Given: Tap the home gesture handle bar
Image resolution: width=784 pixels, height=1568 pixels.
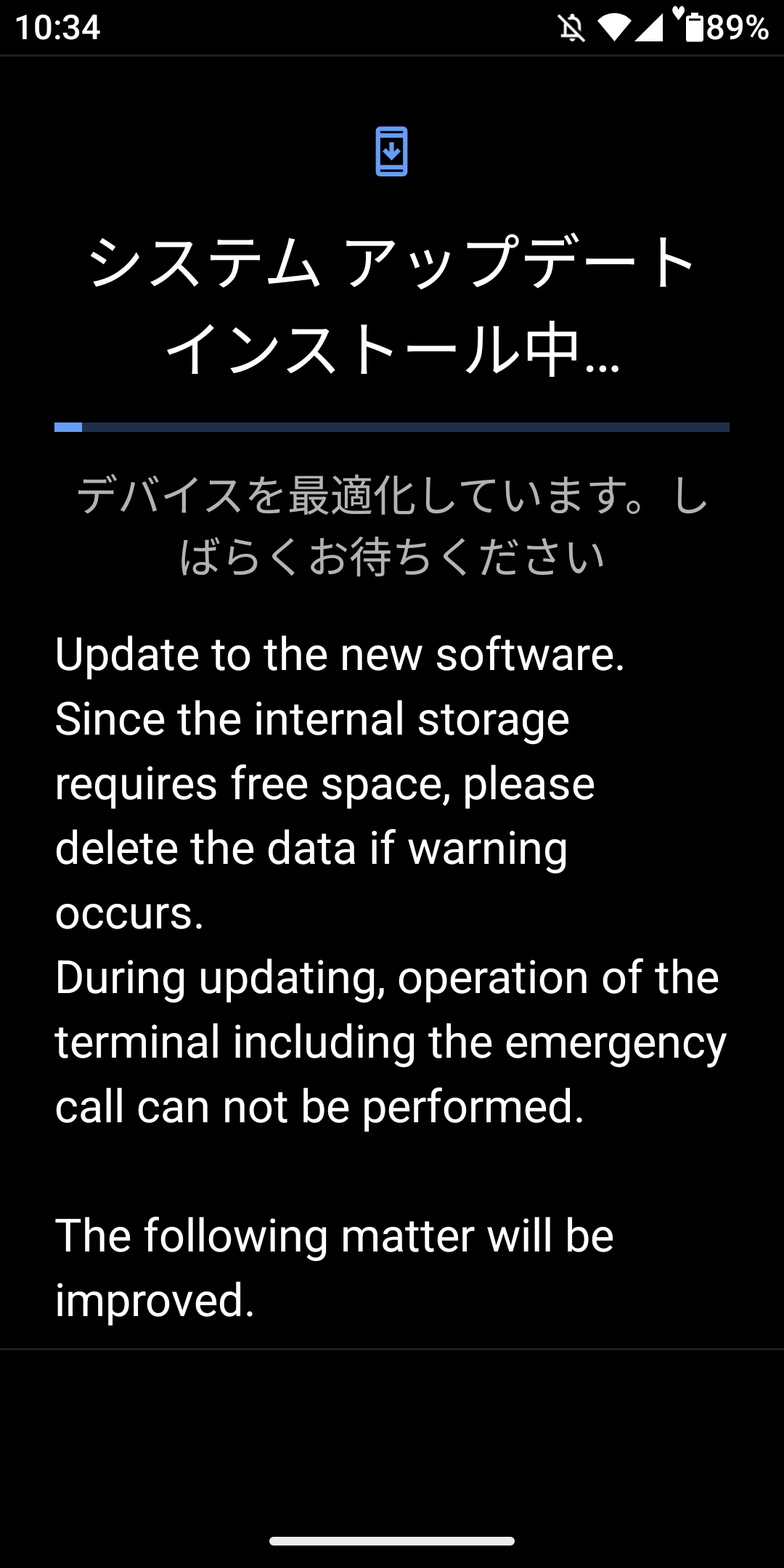Looking at the screenshot, I should (392, 1540).
